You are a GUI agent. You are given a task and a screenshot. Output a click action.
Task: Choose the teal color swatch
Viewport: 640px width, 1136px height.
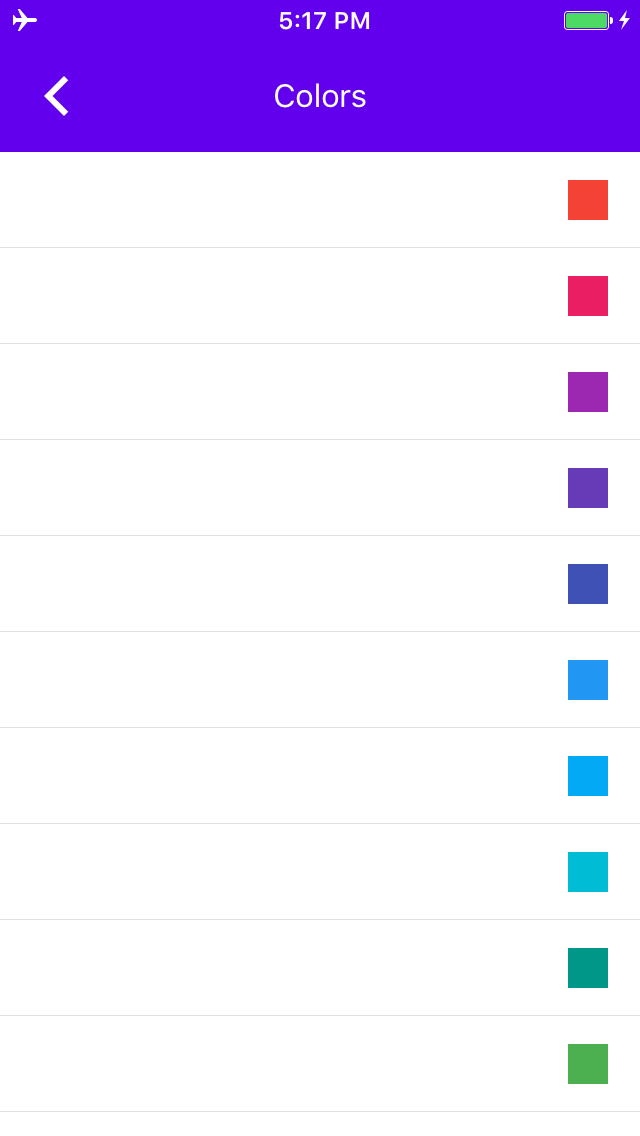click(588, 968)
